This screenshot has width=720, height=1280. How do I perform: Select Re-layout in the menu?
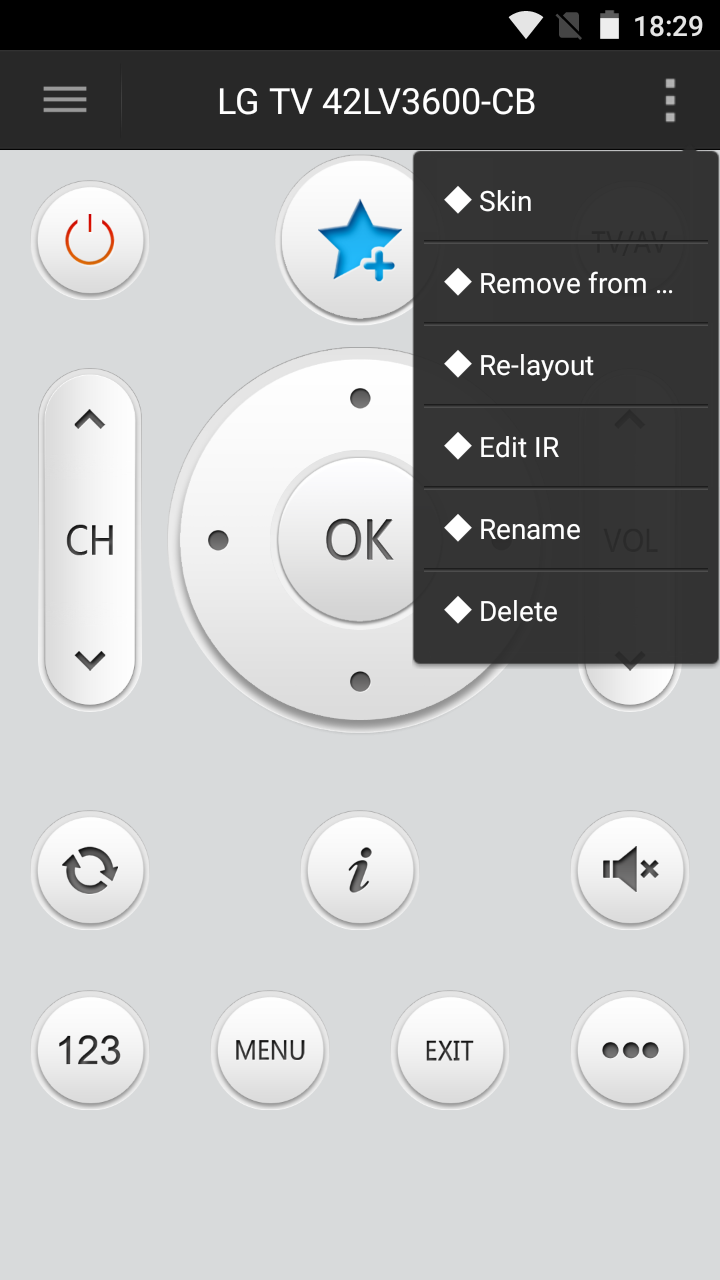566,365
